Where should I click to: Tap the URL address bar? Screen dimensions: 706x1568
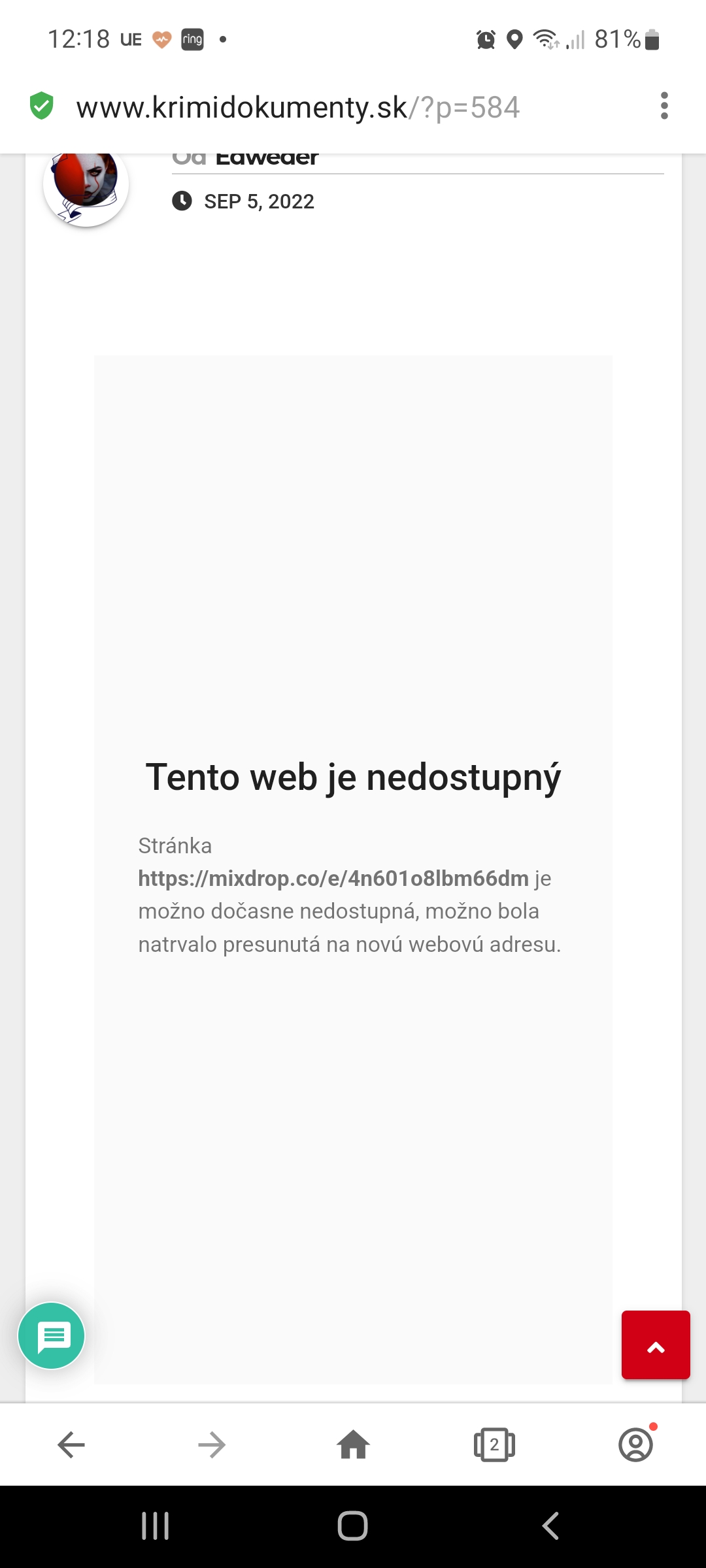click(x=298, y=107)
